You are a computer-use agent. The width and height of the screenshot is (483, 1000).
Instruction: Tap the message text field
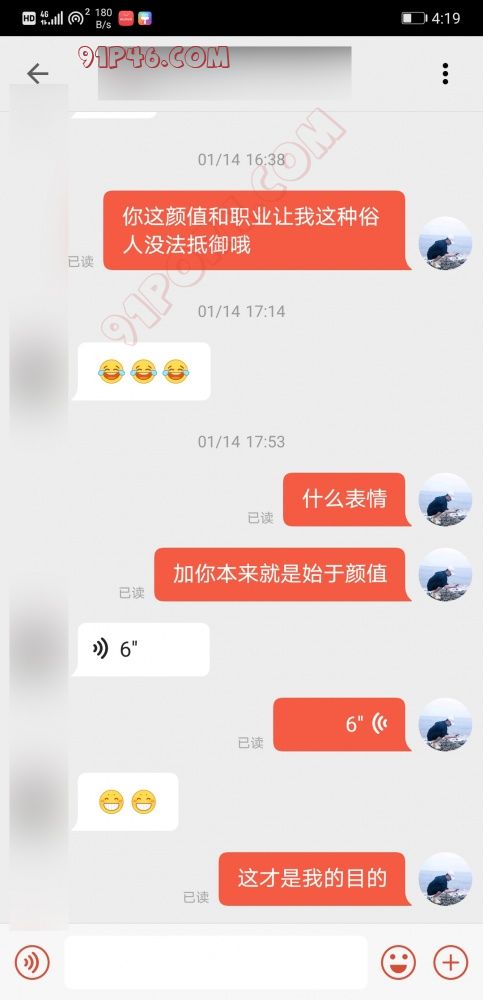(216, 962)
